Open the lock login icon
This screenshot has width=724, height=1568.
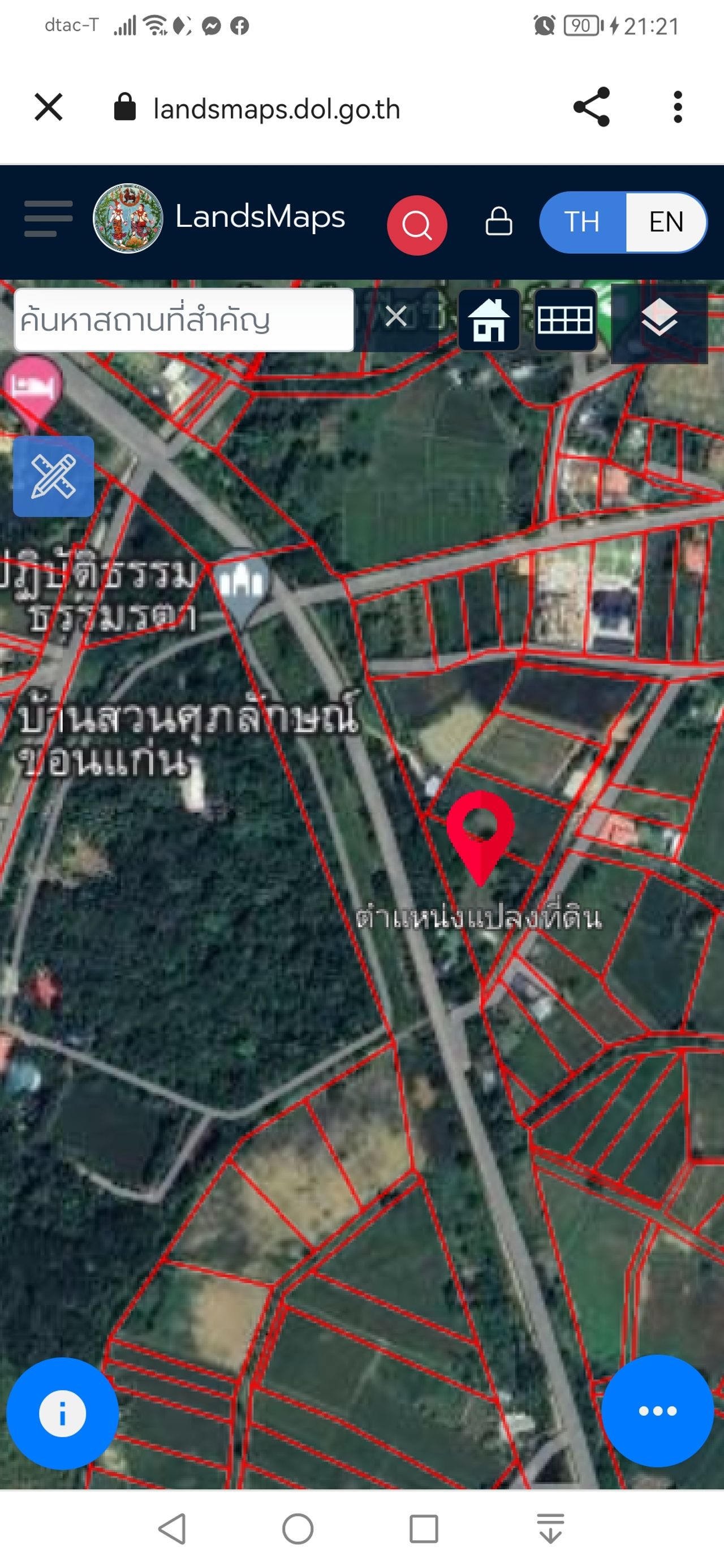coord(498,221)
